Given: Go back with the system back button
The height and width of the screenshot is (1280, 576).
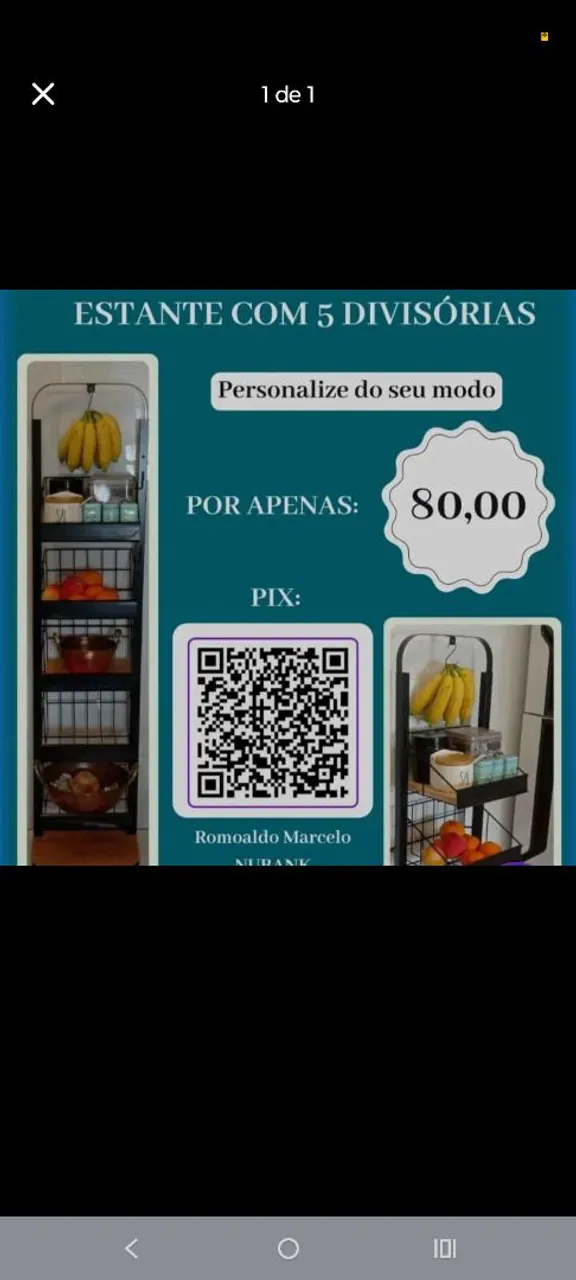Looking at the screenshot, I should coord(131,1248).
